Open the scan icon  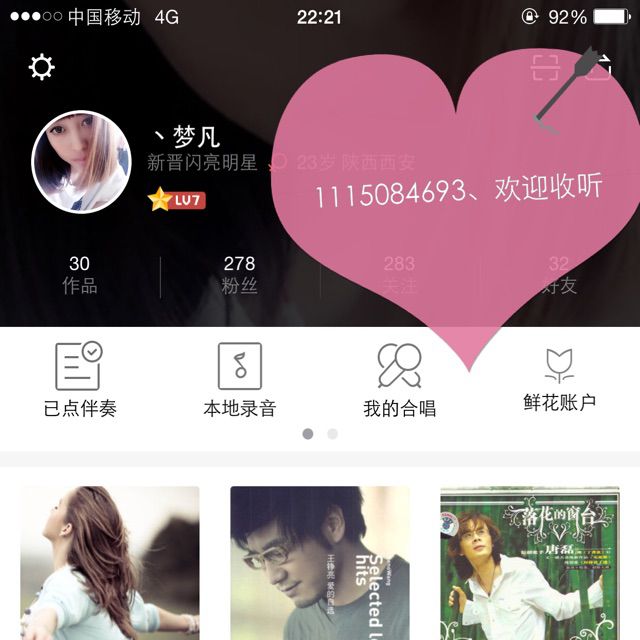545,68
